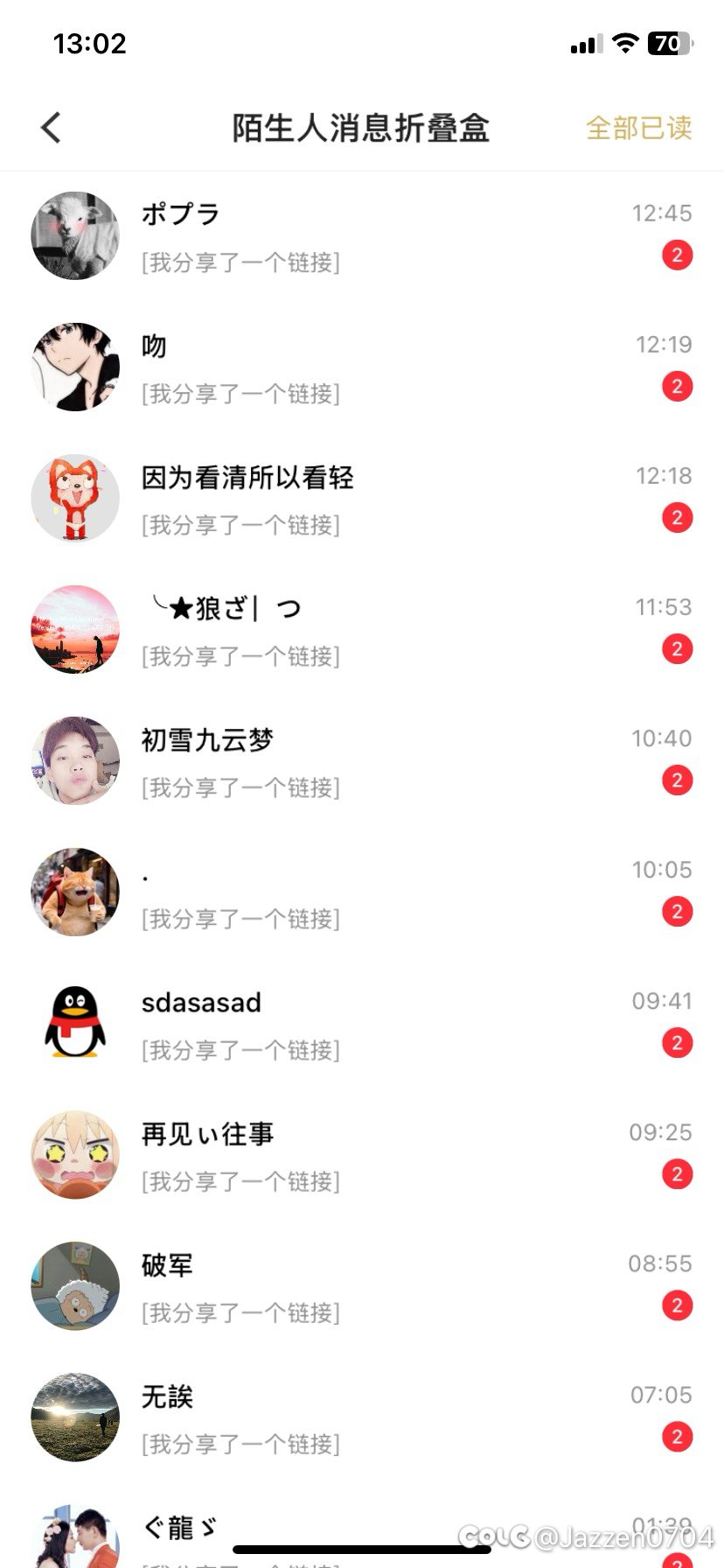This screenshot has width=724, height=1568.
Task: Open the conversation from 再见ぃ往事
Action: coord(362,1155)
